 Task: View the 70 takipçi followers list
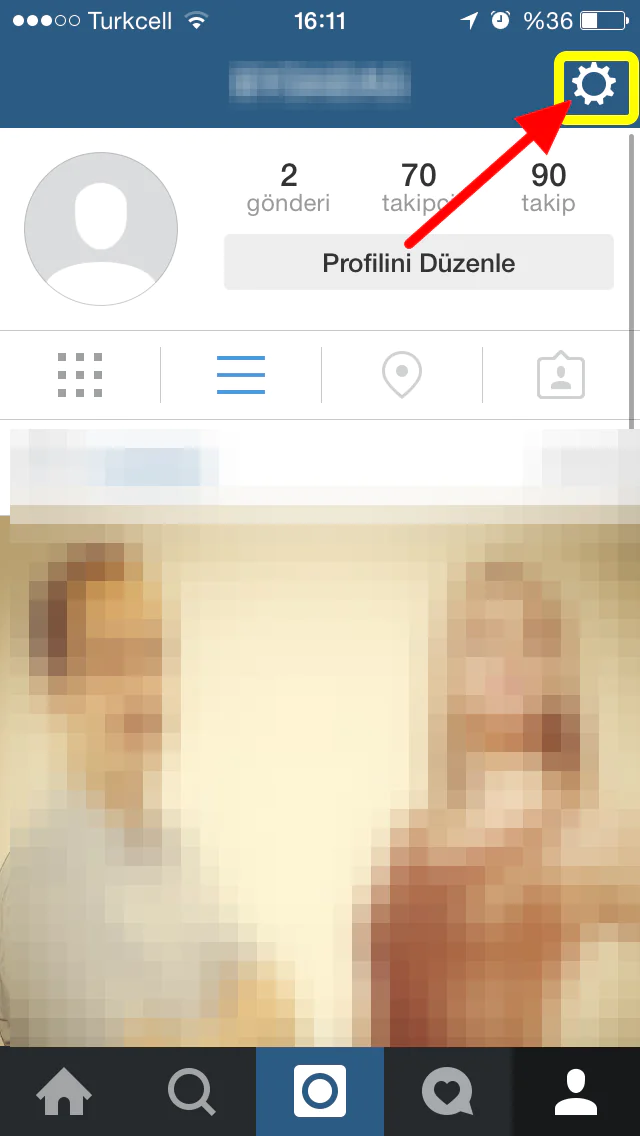pos(418,188)
